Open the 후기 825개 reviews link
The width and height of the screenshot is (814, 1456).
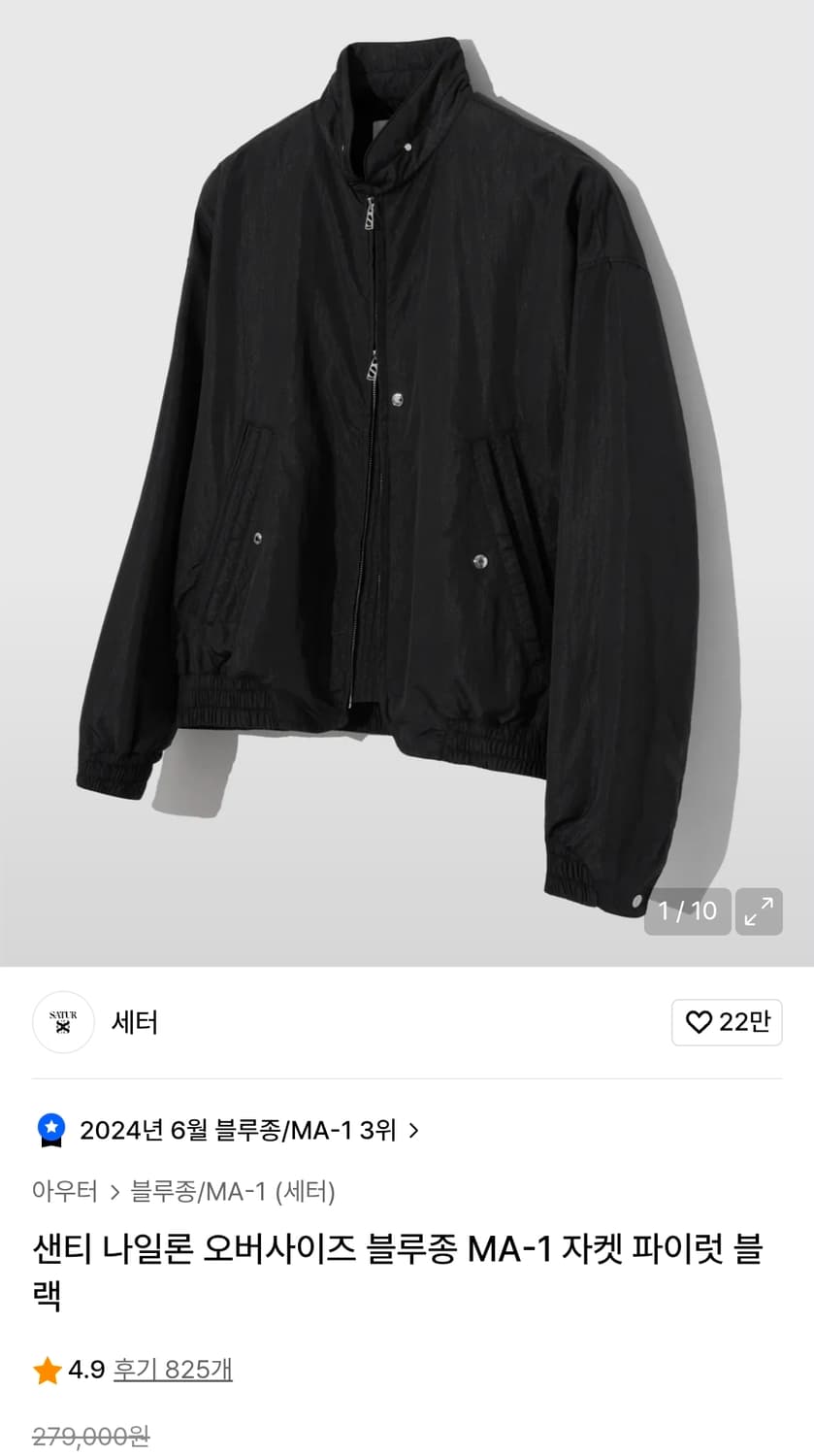point(173,1369)
